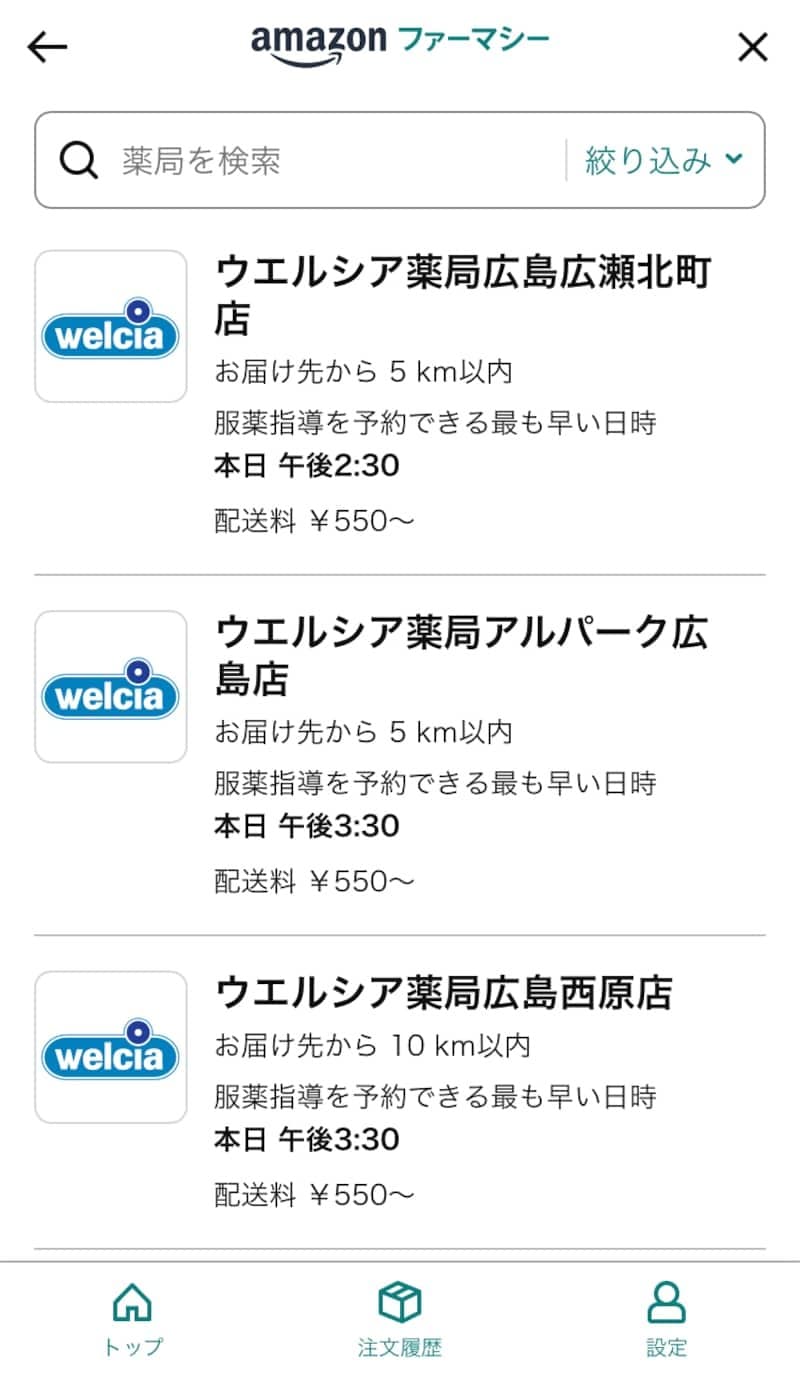Tap the Welcia logo of アルパーク広島店
Screen dimensions: 800x1380
pyautogui.click(x=109, y=686)
